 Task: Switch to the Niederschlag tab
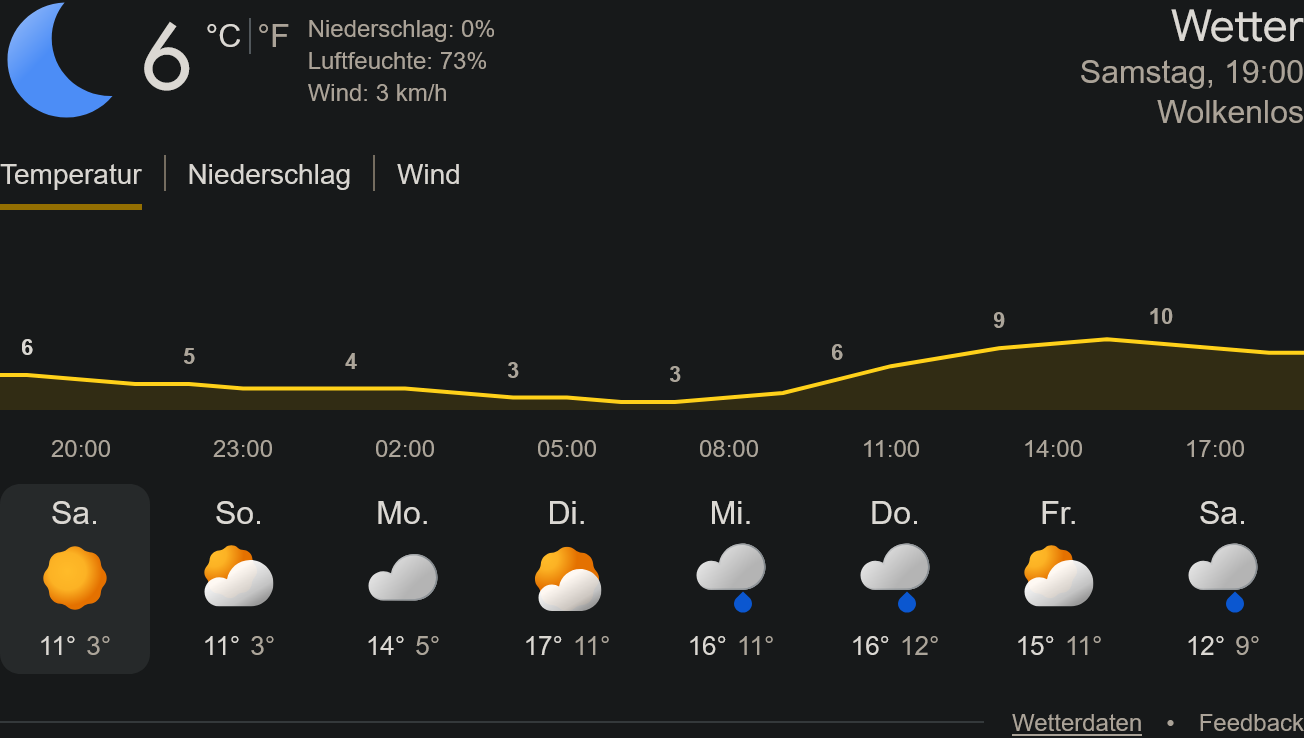pyautogui.click(x=269, y=175)
